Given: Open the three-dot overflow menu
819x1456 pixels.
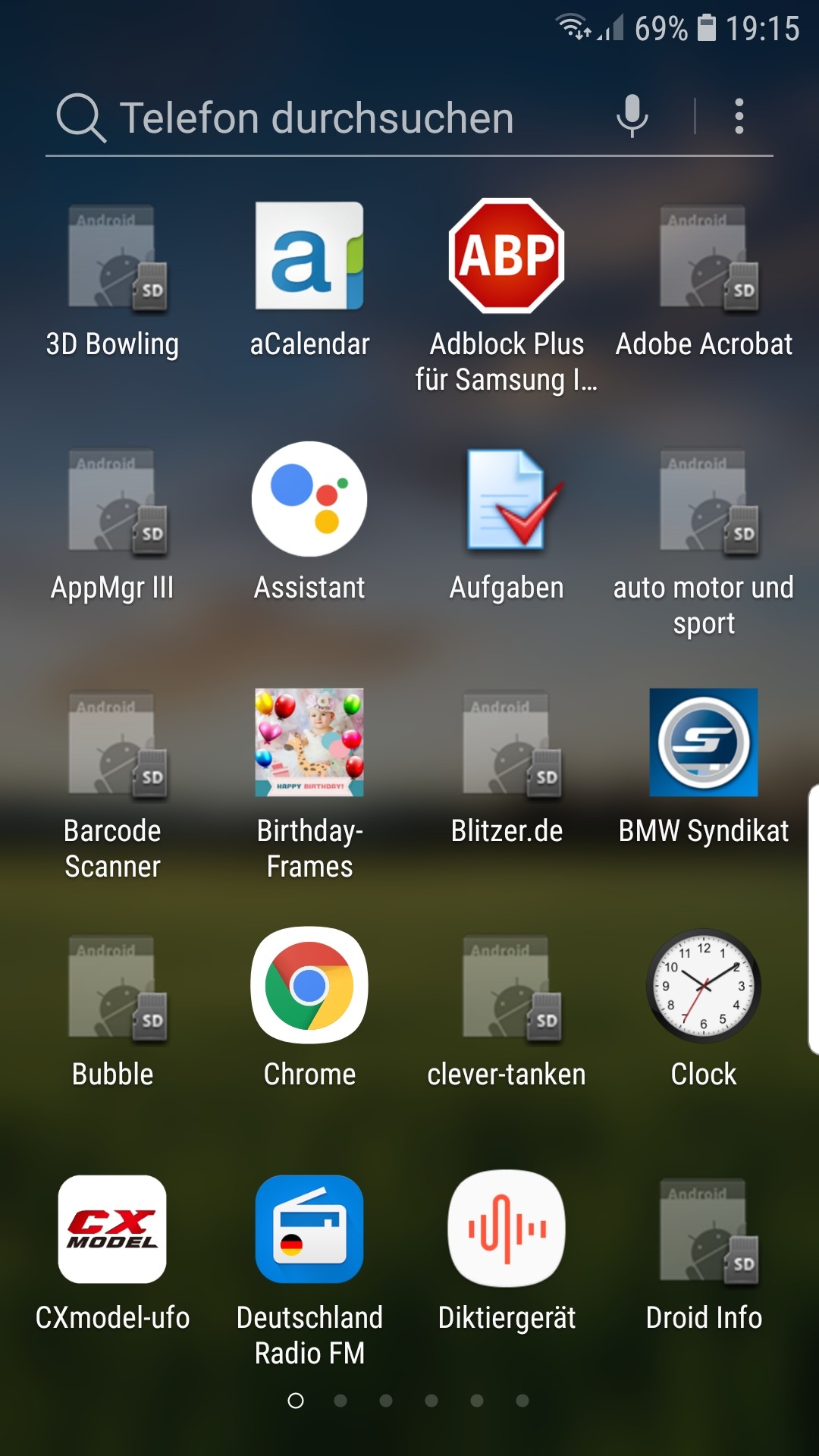Looking at the screenshot, I should tap(739, 117).
